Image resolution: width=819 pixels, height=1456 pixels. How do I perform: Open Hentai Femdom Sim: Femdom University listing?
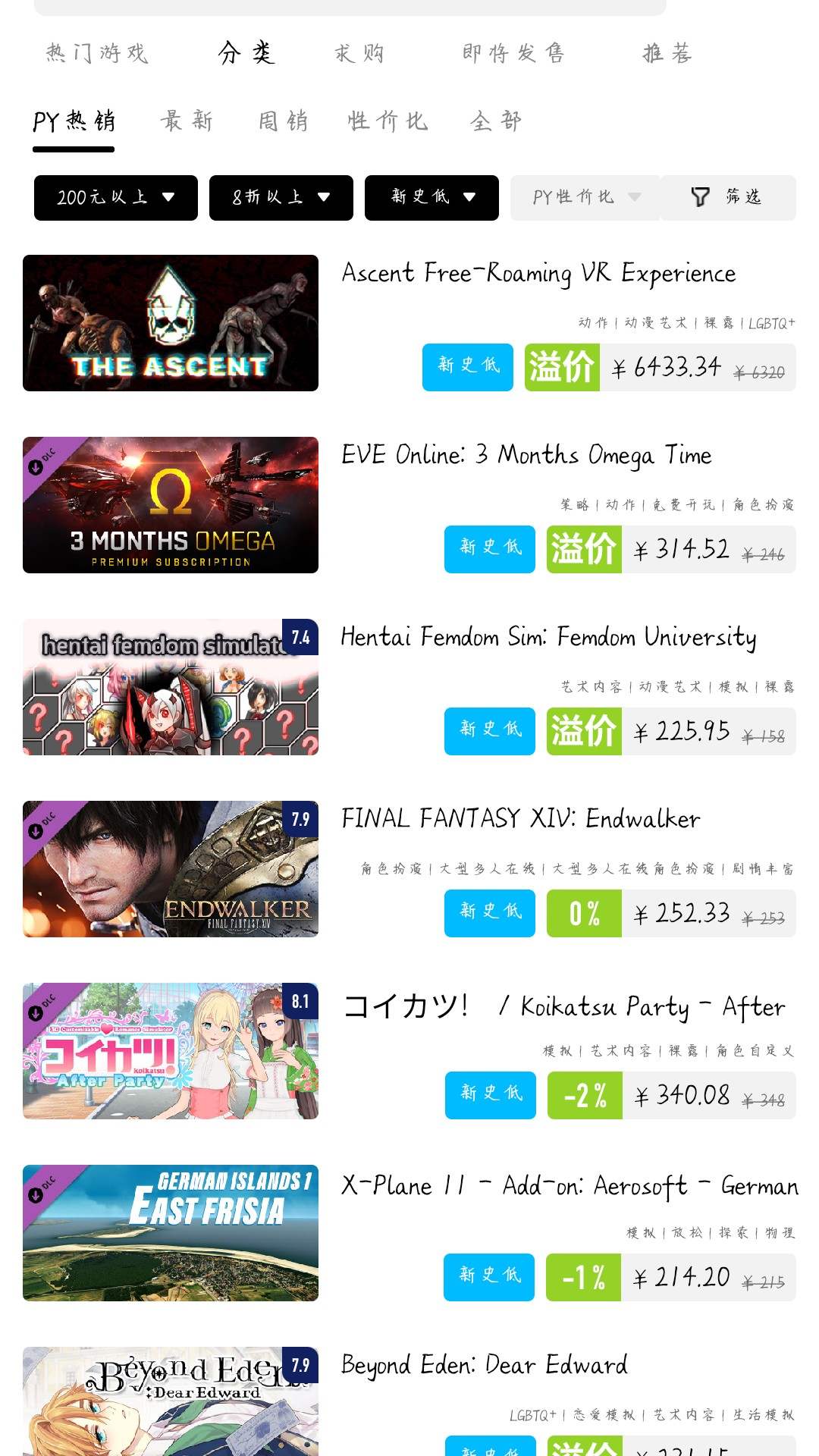(548, 637)
